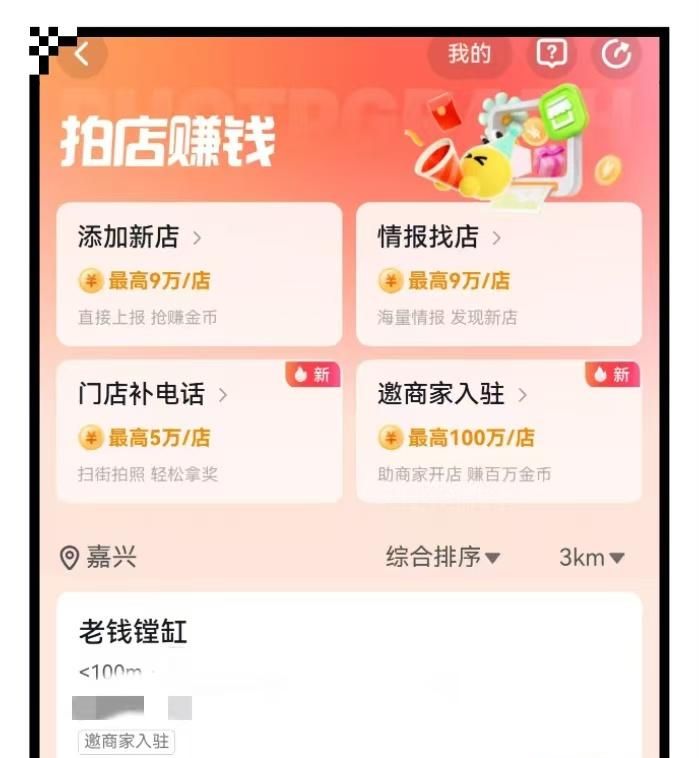
Task: Open the help question-mark icon
Action: click(551, 54)
